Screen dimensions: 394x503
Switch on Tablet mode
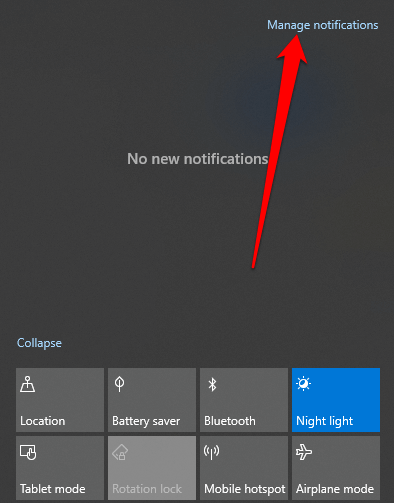(60, 468)
